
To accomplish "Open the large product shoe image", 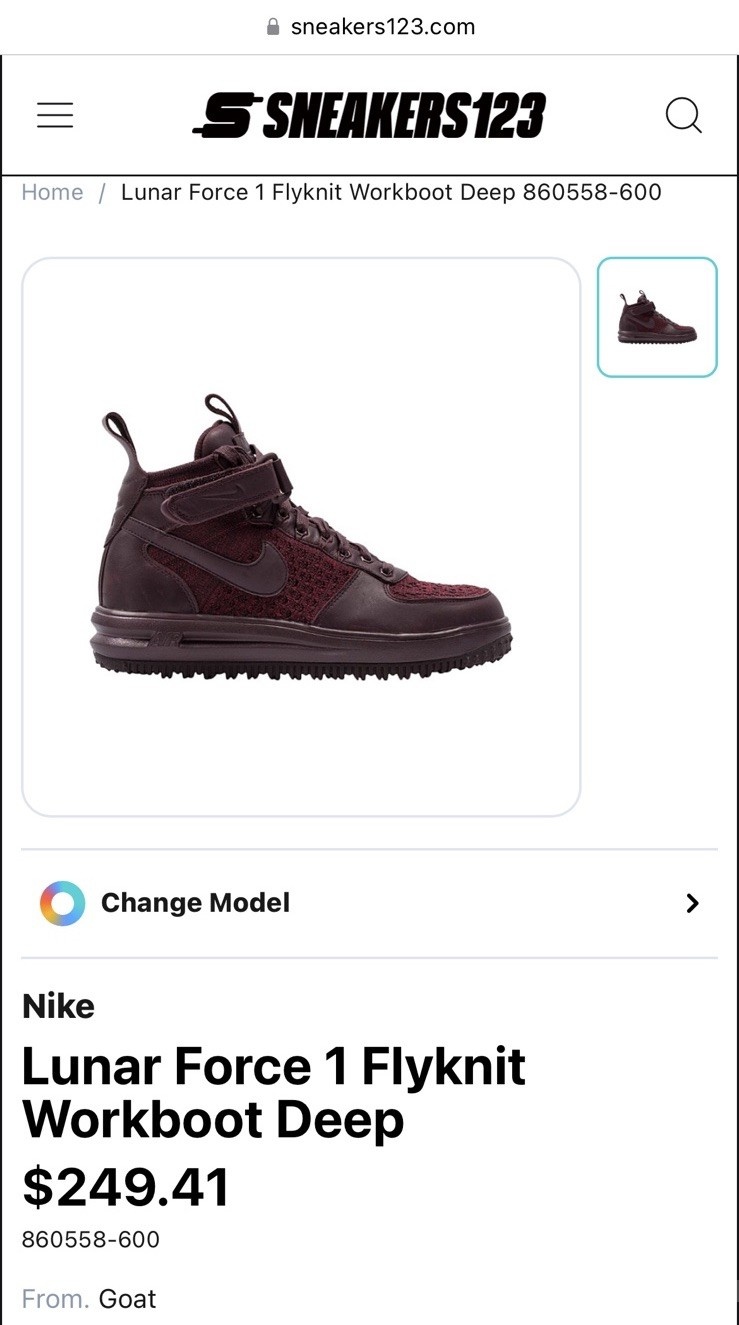I will click(301, 537).
